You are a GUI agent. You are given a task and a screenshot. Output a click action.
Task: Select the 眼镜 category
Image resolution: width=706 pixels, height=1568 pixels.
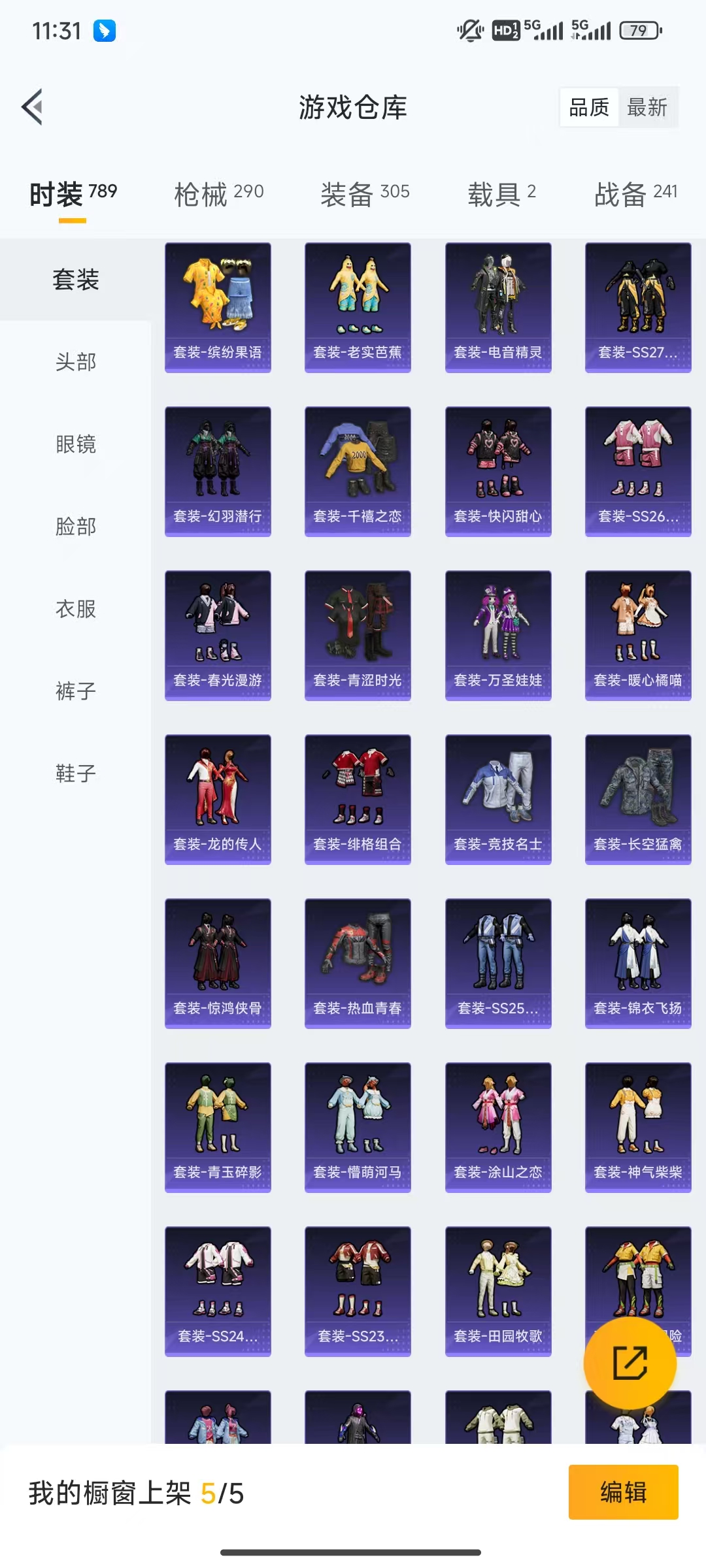76,444
